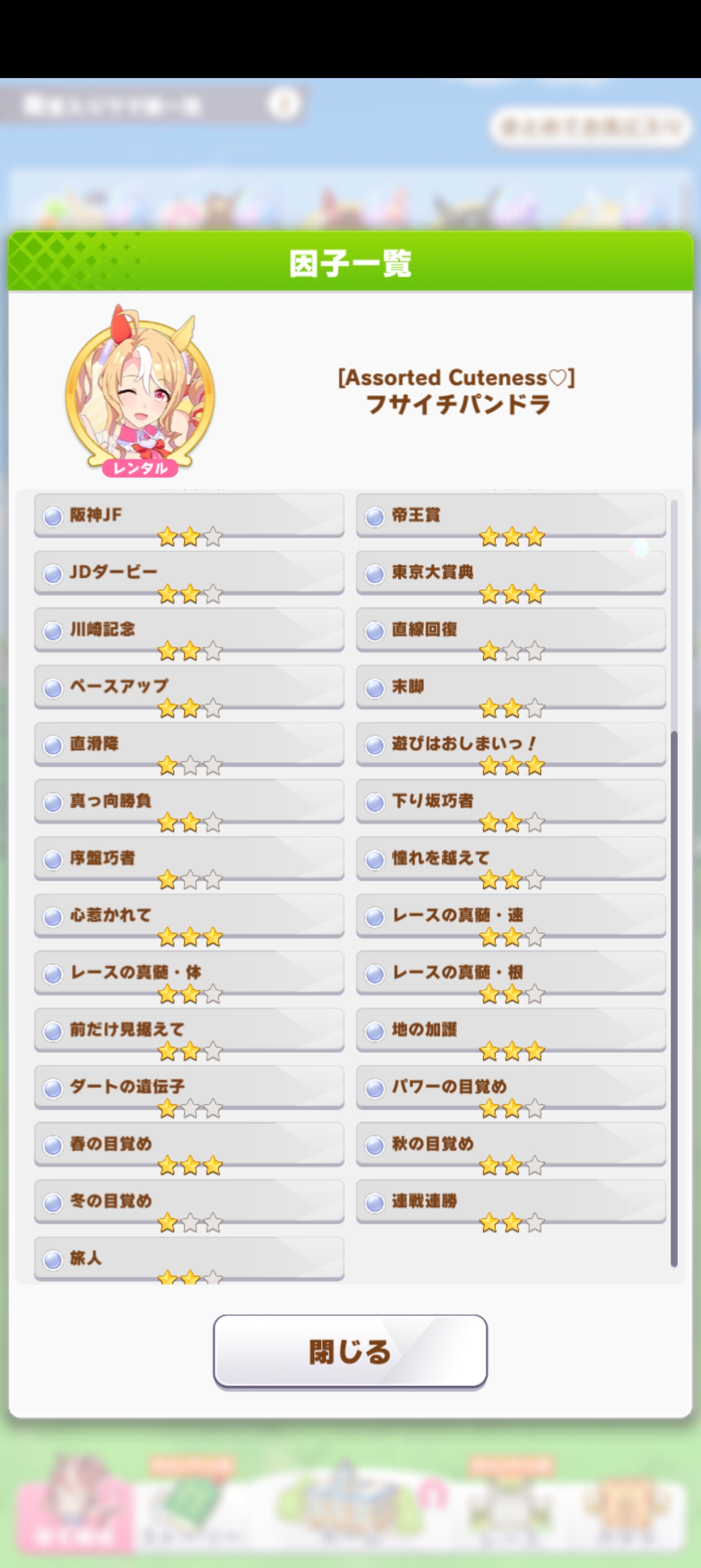This screenshot has width=701, height=1568.
Task: View details for JDダービー factor
Action: pos(189,573)
